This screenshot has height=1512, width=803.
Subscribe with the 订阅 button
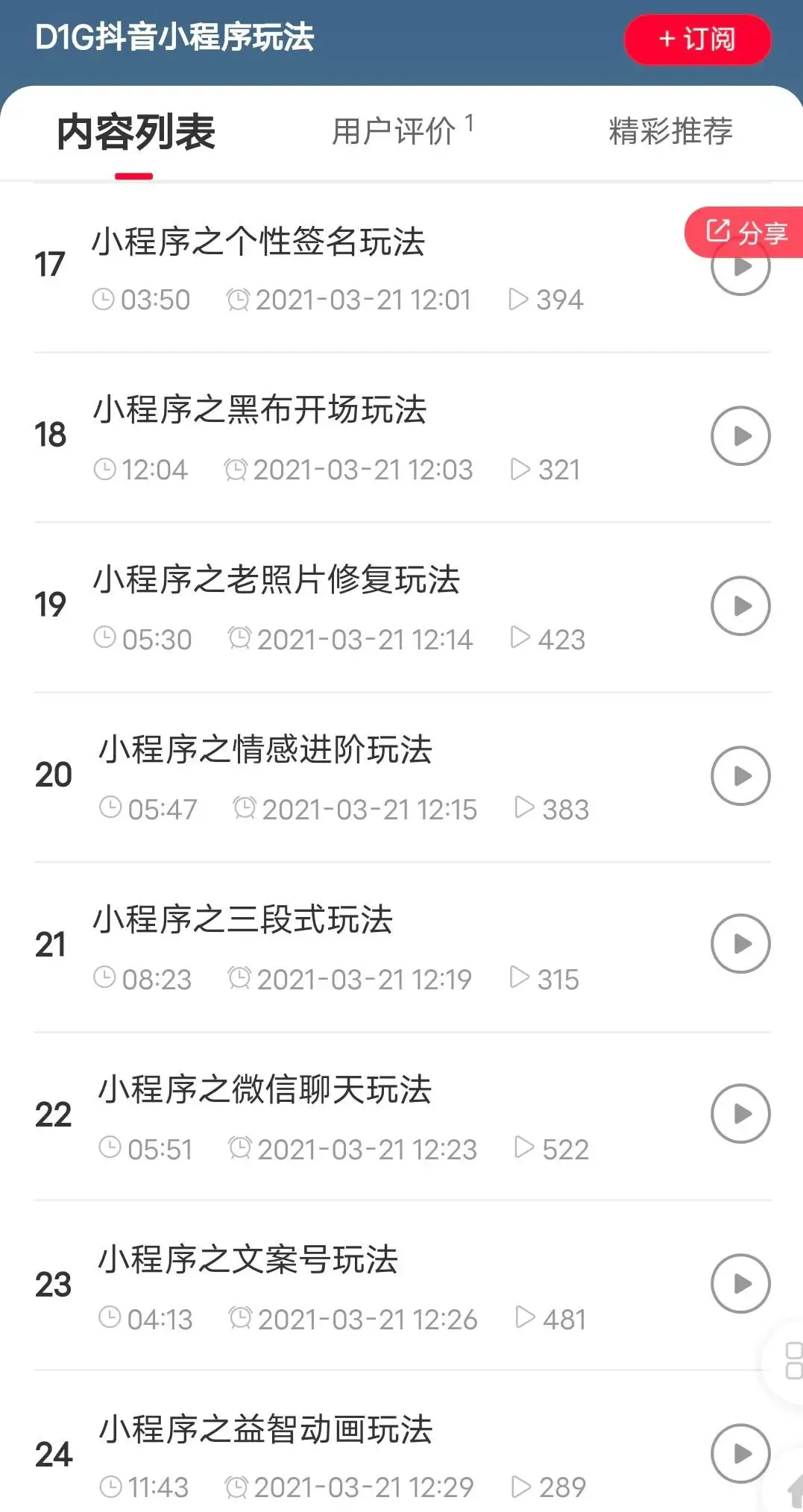(697, 39)
